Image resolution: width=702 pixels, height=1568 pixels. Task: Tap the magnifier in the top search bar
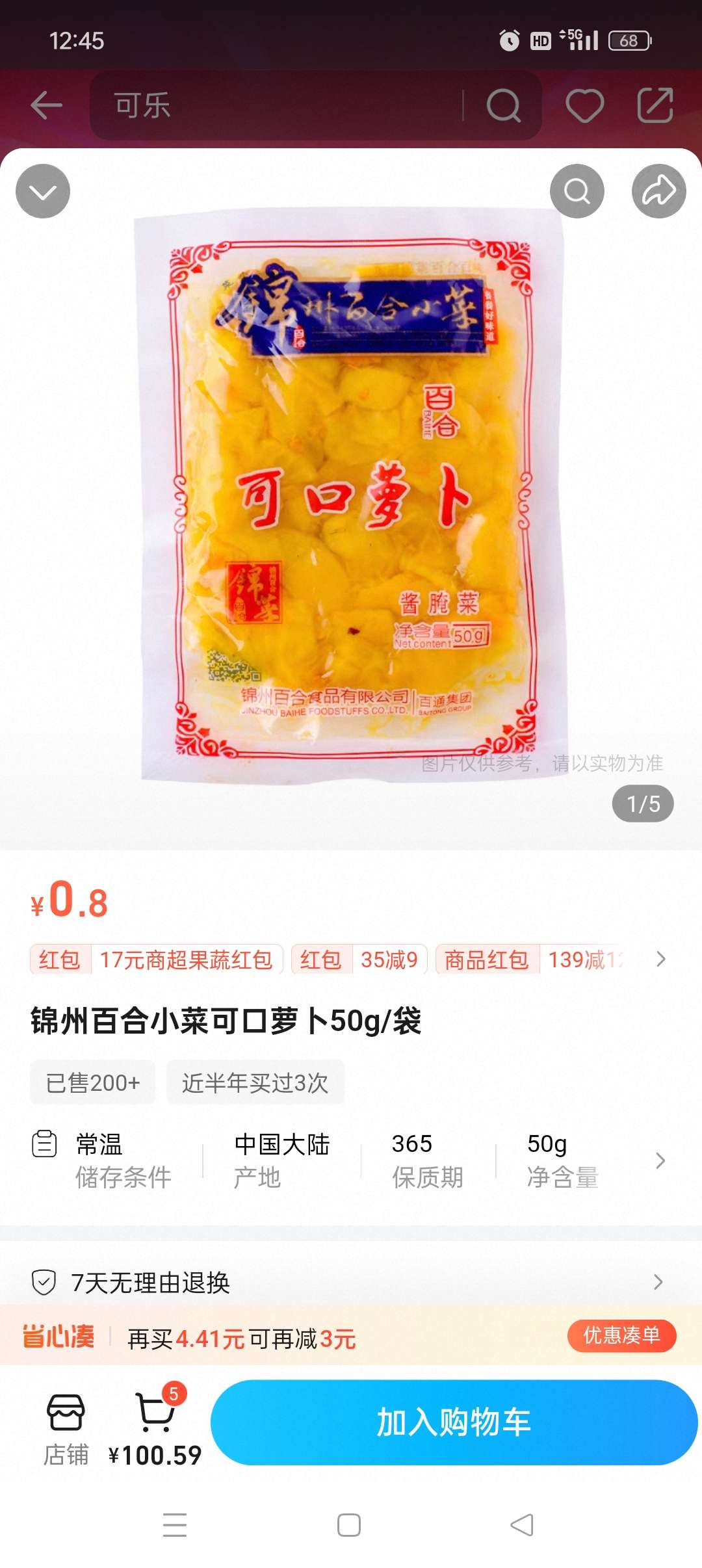504,105
